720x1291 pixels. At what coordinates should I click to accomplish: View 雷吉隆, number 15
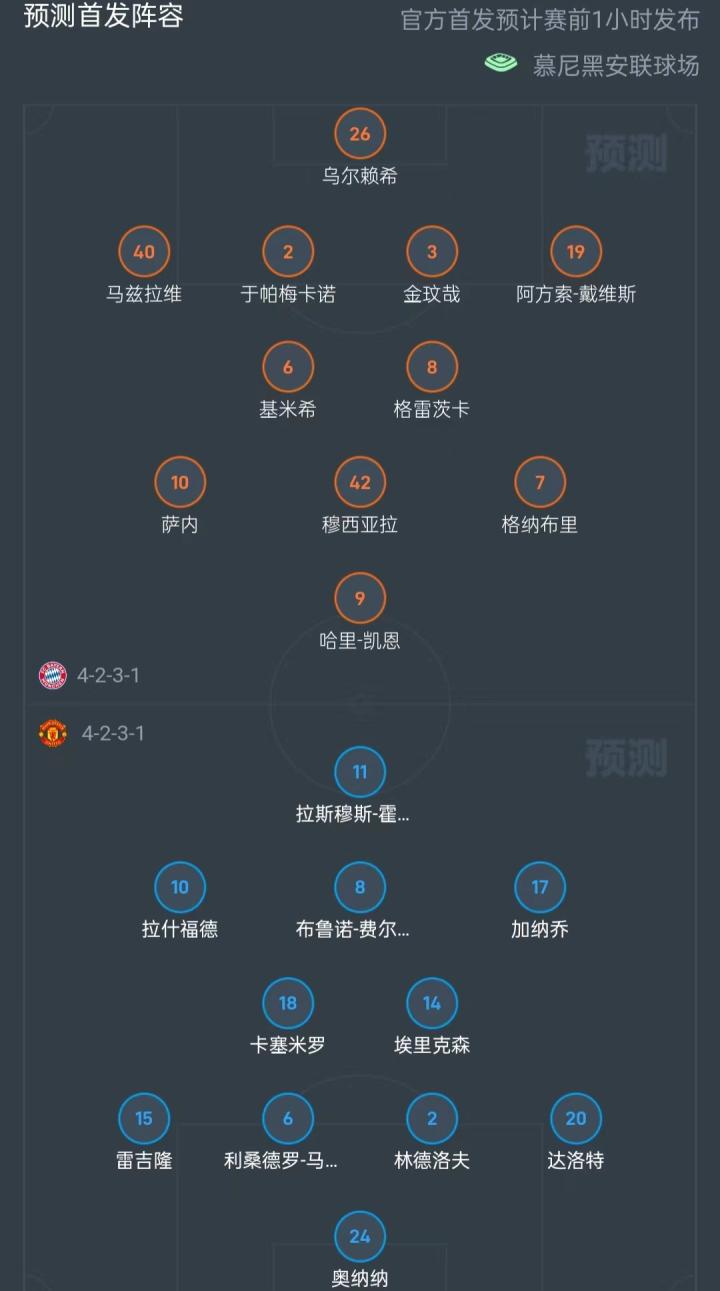[x=144, y=1119]
